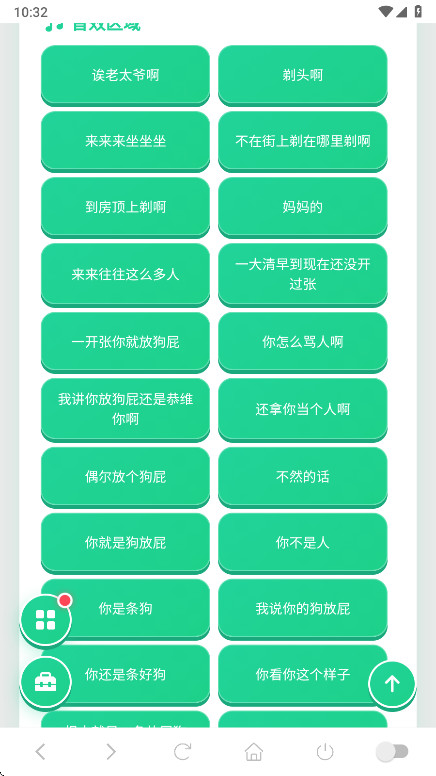Viewport: 436px width, 776px height.
Task: Reload the page with refresh icon
Action: click(x=182, y=752)
